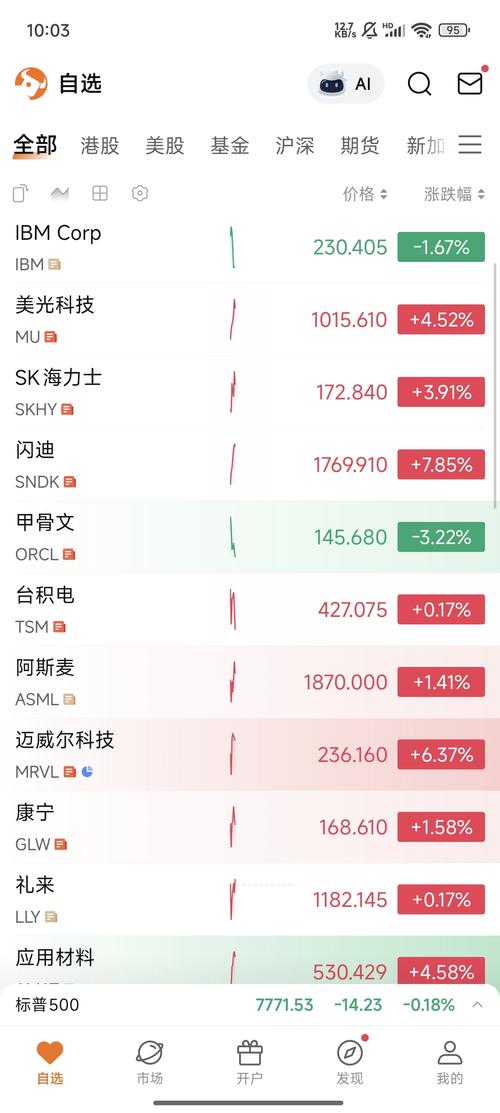The height and width of the screenshot is (1113, 500).
Task: Switch to the 美股 tab
Action: click(x=165, y=146)
